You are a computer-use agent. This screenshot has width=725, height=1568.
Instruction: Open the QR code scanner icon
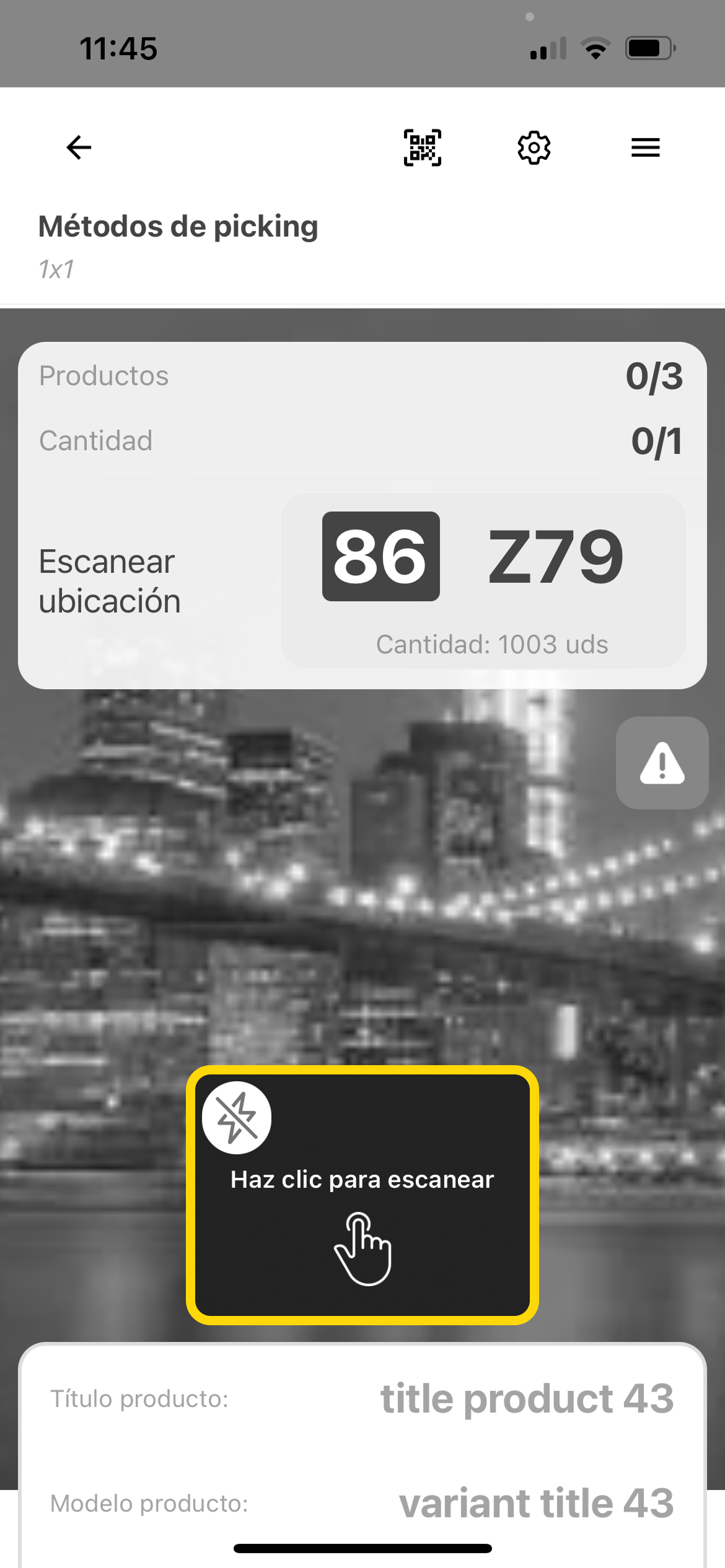tap(423, 147)
